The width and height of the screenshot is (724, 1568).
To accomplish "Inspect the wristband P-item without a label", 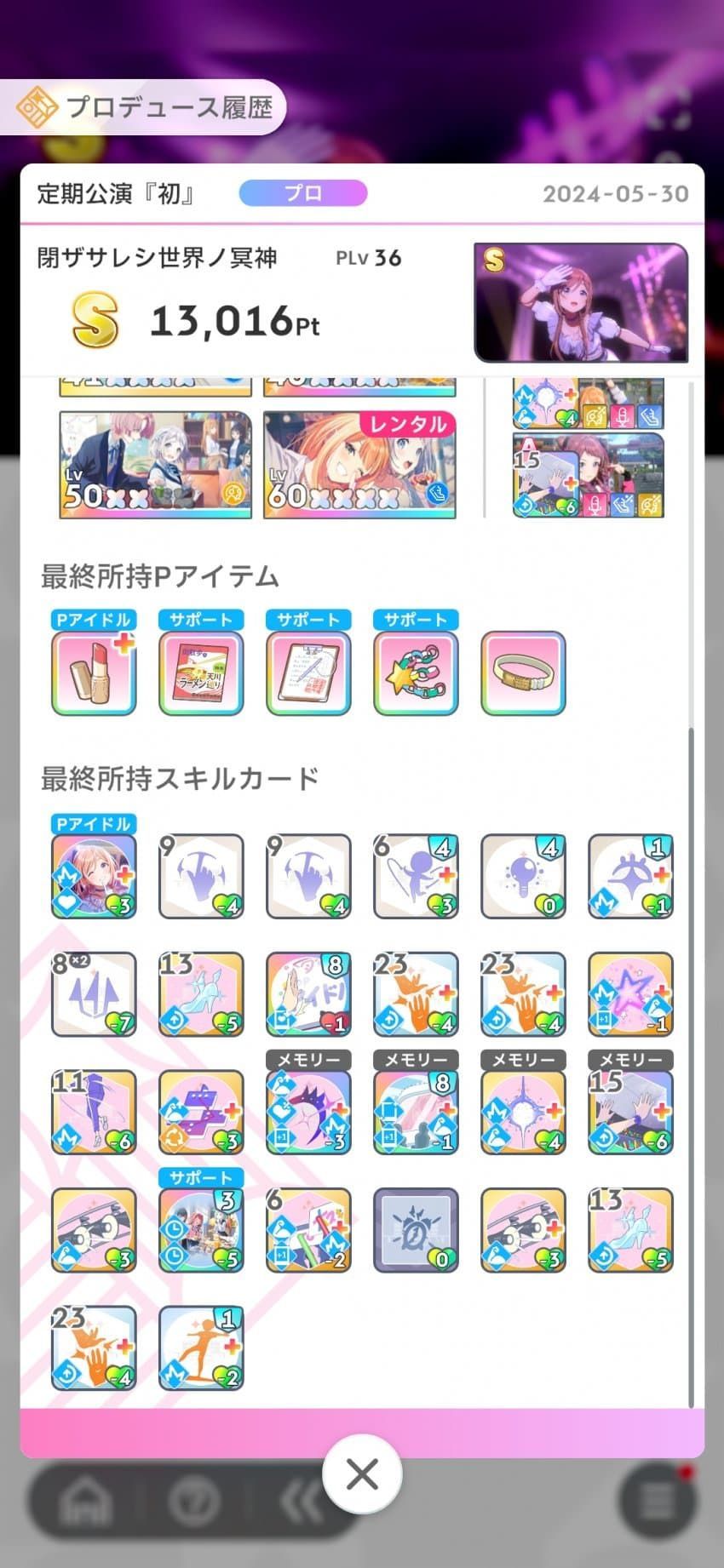I will pos(523,672).
